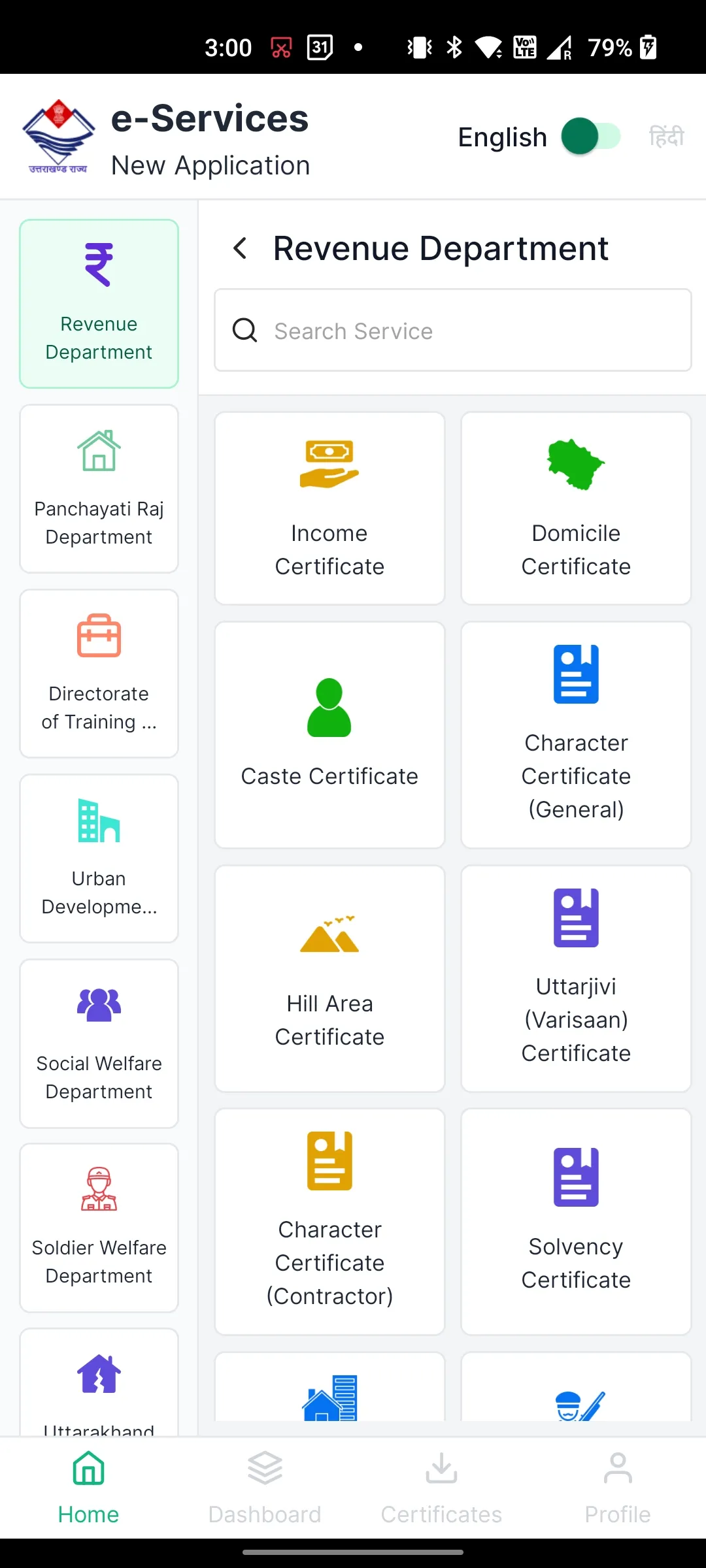Open Character Certificate (General)
The width and height of the screenshot is (706, 1568).
576,735
